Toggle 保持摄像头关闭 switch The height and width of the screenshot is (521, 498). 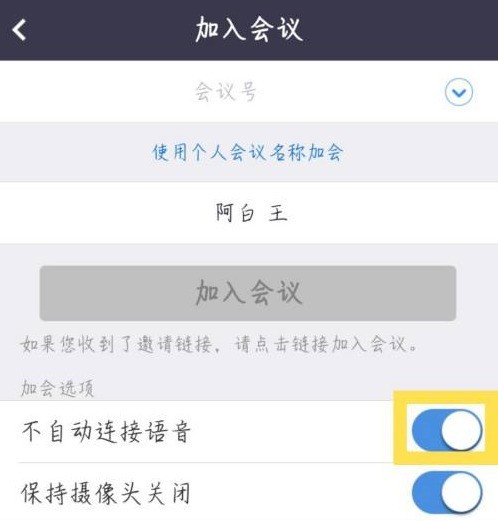click(x=447, y=492)
